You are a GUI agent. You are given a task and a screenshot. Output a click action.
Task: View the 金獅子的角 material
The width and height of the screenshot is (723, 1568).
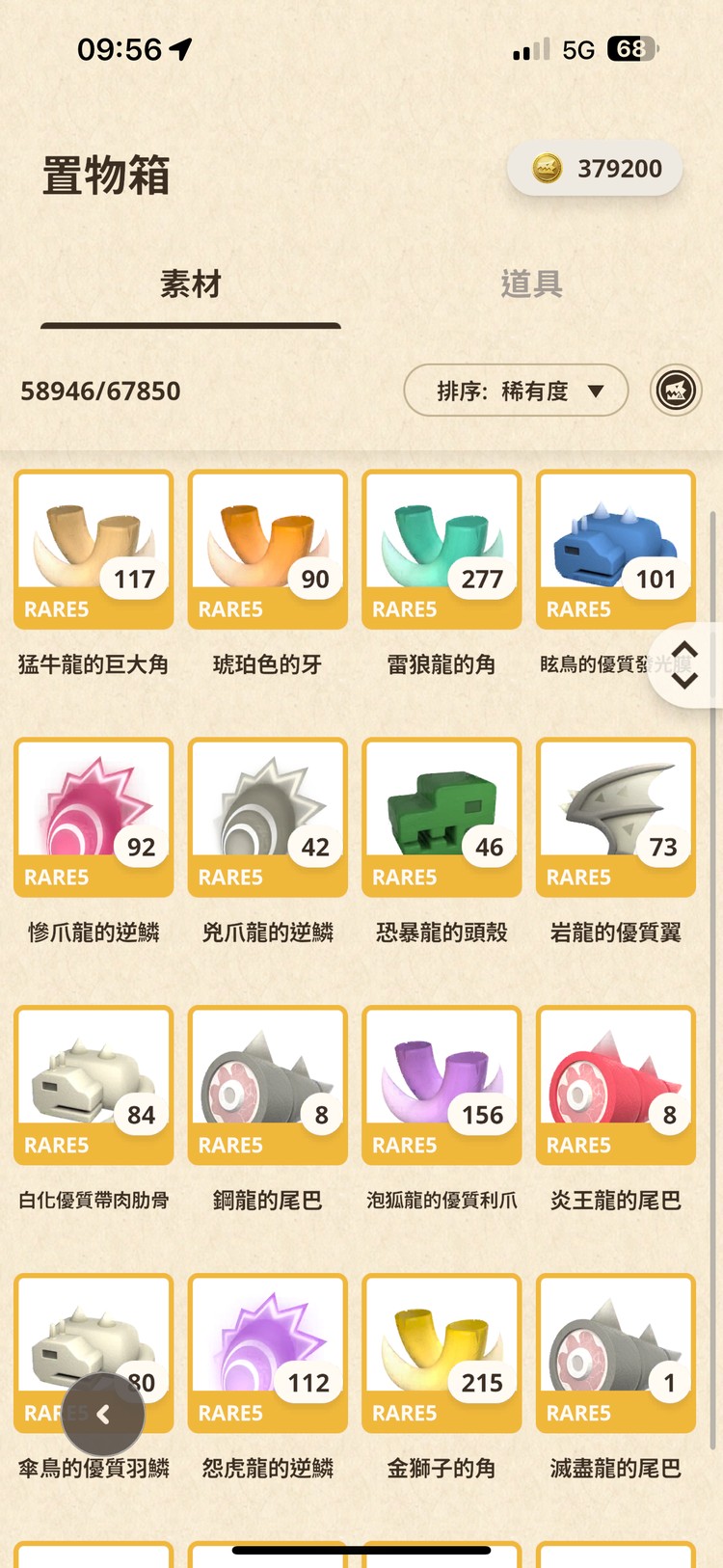(x=442, y=1354)
